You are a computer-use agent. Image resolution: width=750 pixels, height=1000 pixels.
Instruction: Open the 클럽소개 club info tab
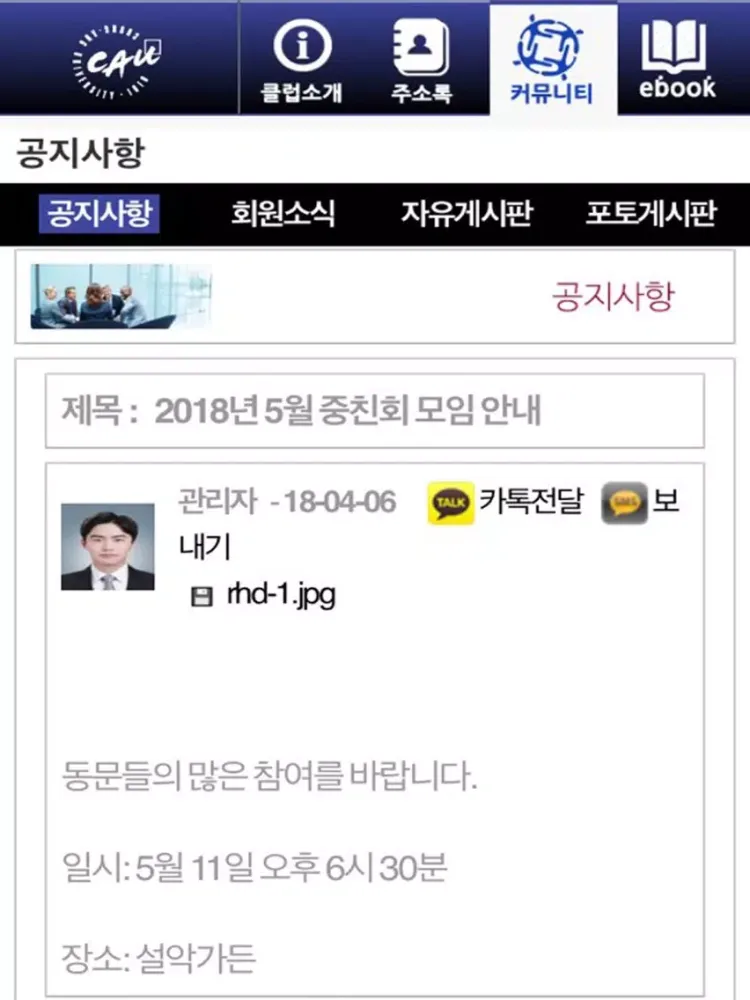pyautogui.click(x=301, y=58)
